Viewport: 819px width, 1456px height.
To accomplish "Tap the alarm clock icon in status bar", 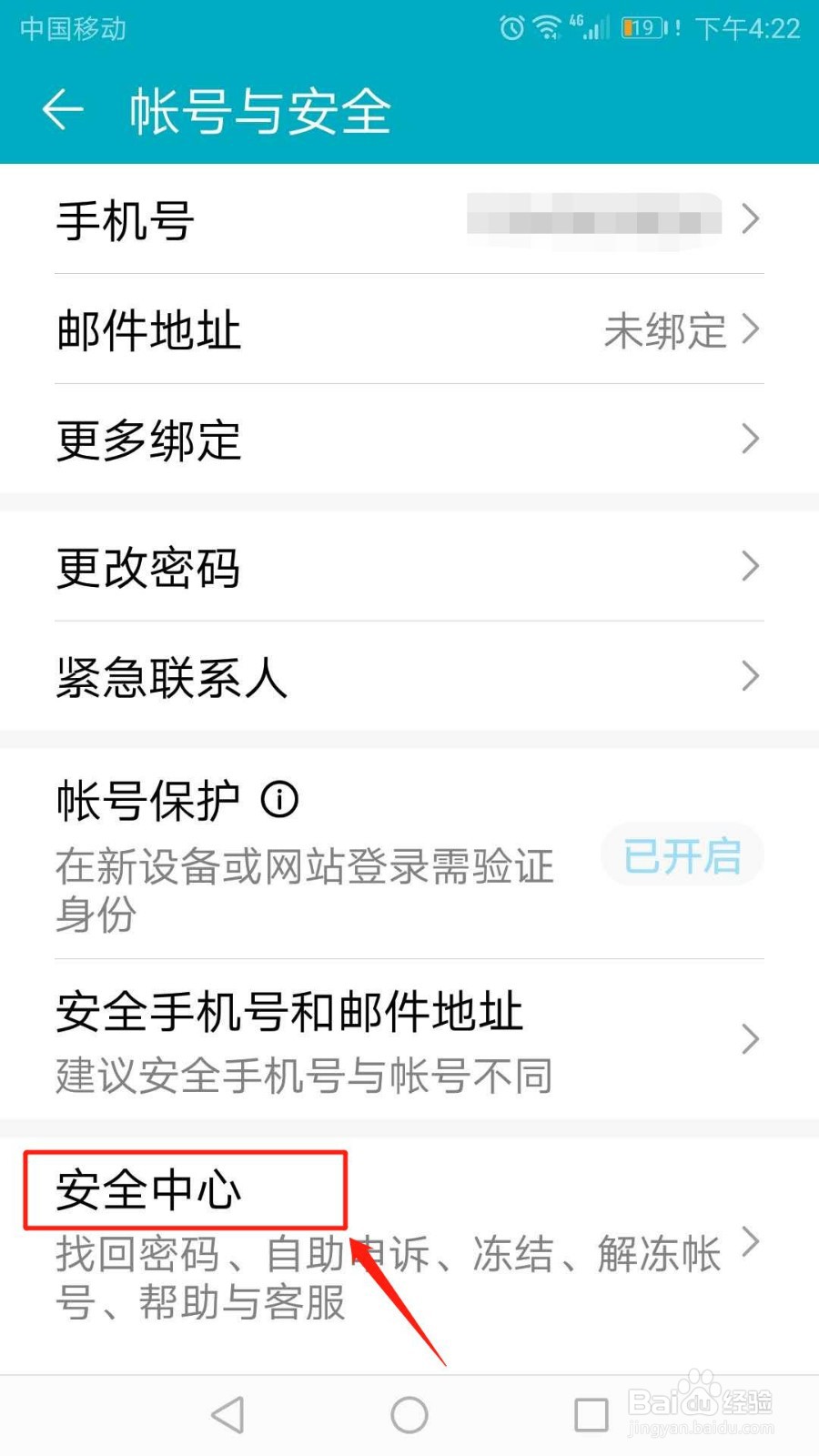I will pos(511,29).
